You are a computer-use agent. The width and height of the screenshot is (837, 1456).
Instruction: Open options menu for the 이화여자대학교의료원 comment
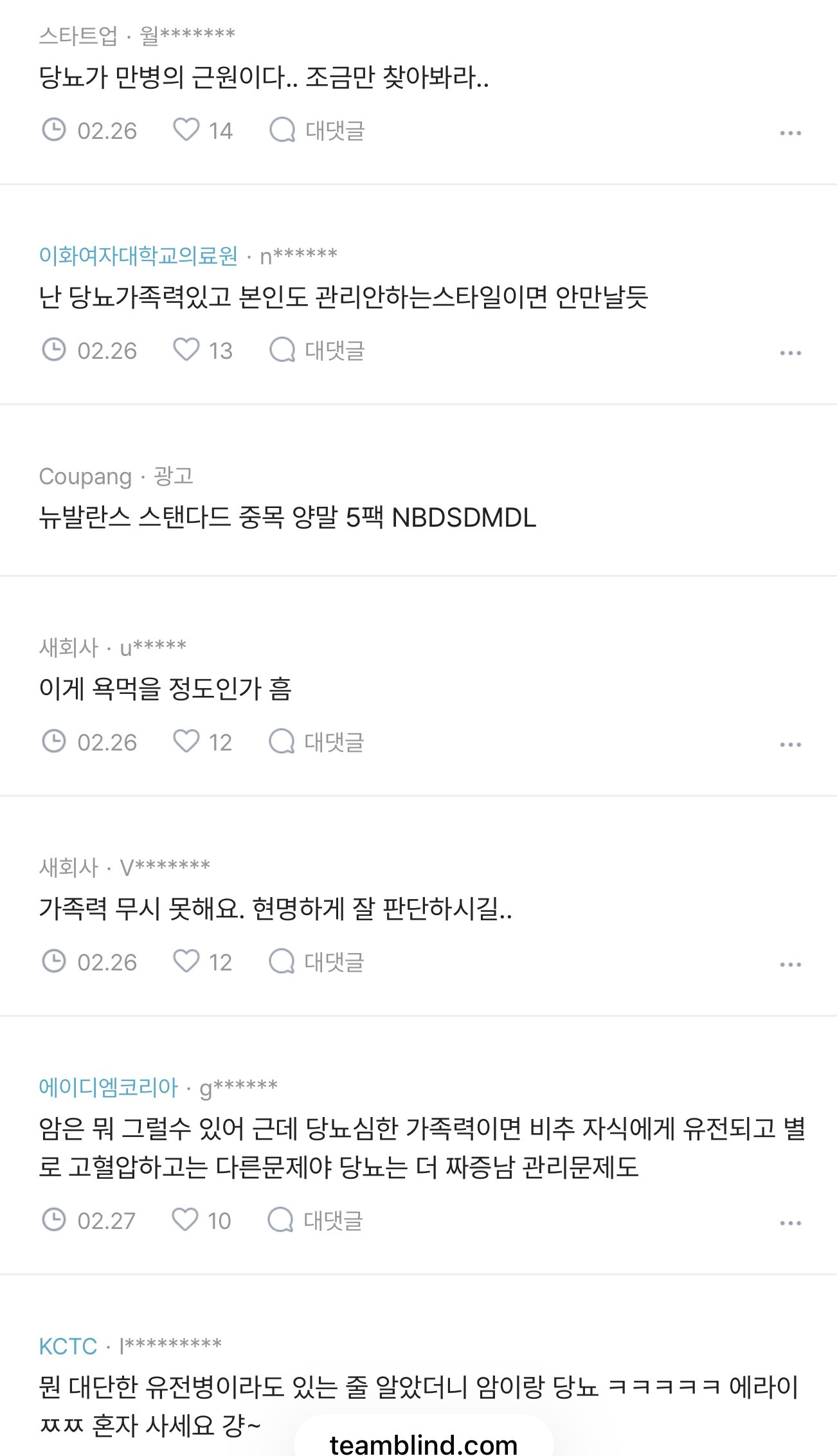click(790, 353)
